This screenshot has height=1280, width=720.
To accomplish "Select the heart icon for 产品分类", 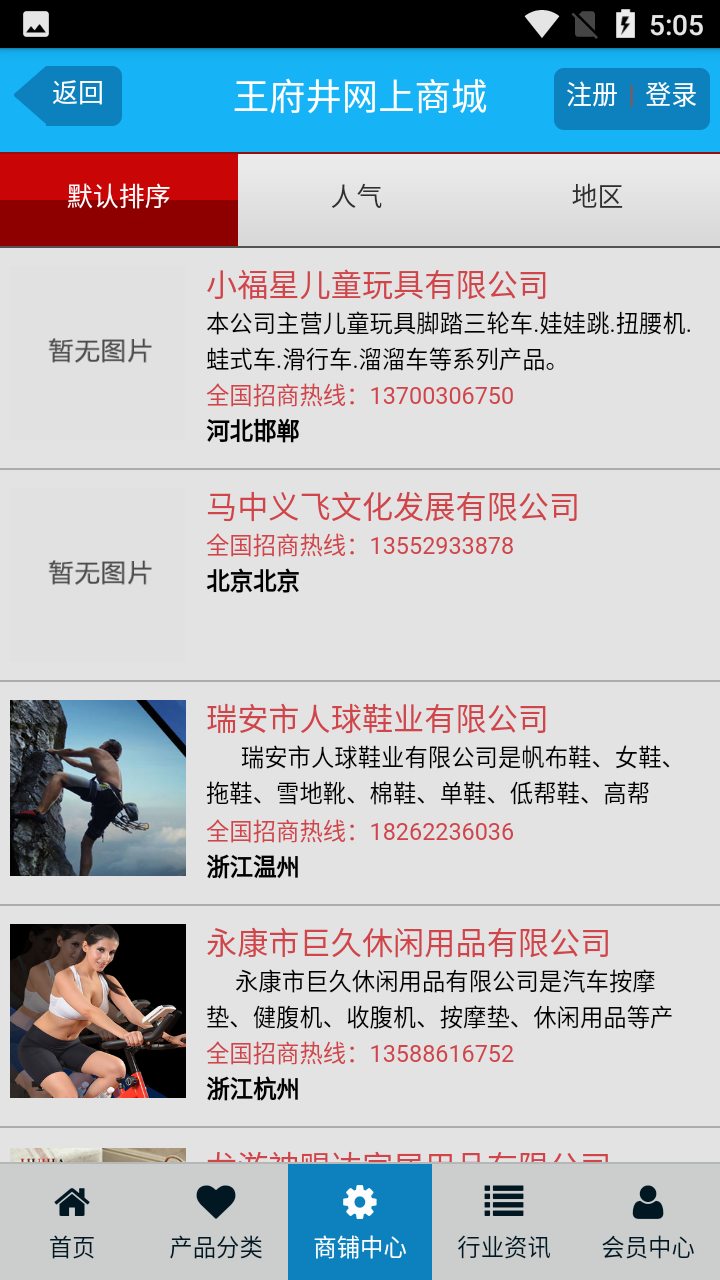I will (x=216, y=1199).
